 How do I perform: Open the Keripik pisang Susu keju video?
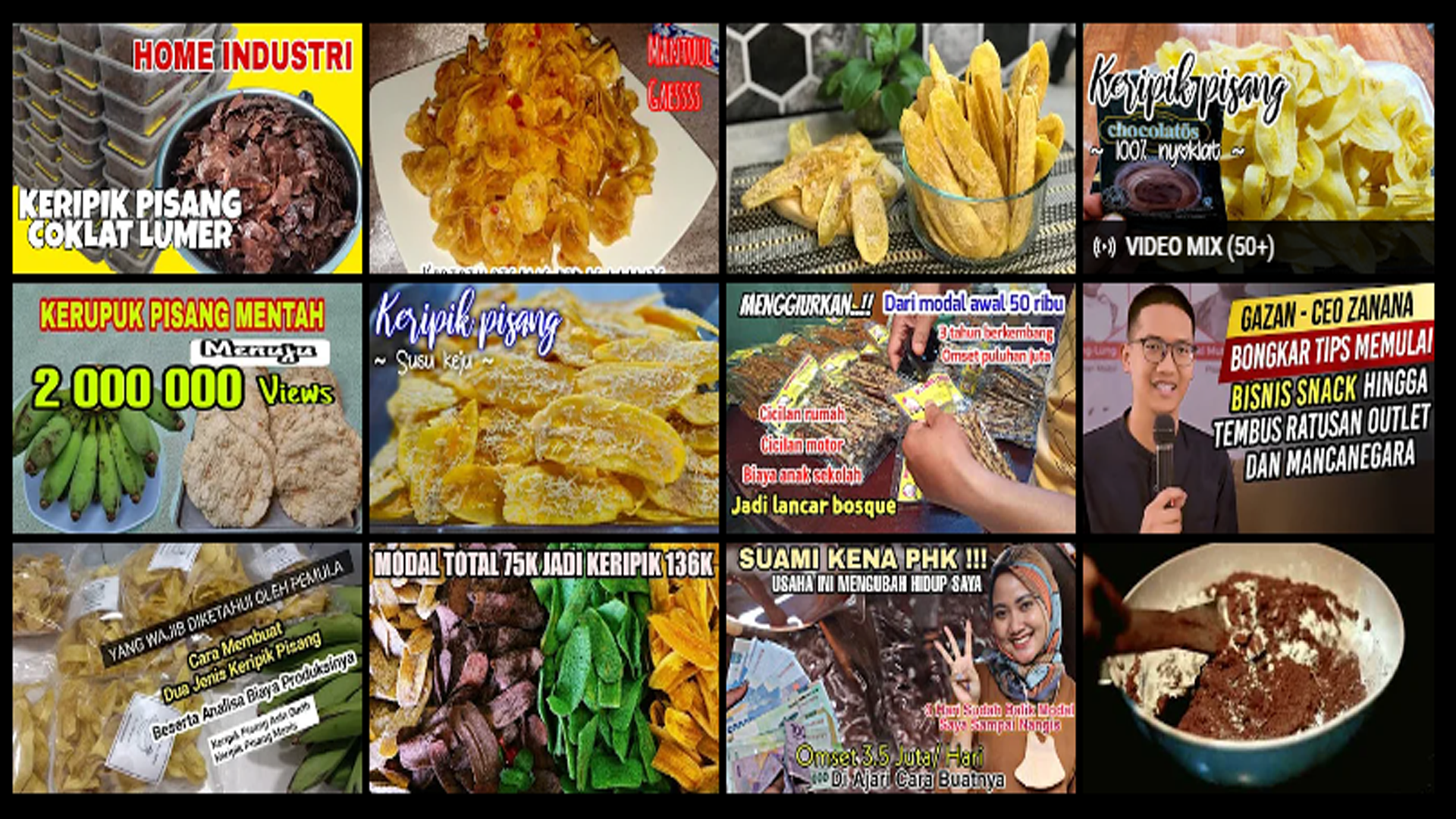coord(543,408)
